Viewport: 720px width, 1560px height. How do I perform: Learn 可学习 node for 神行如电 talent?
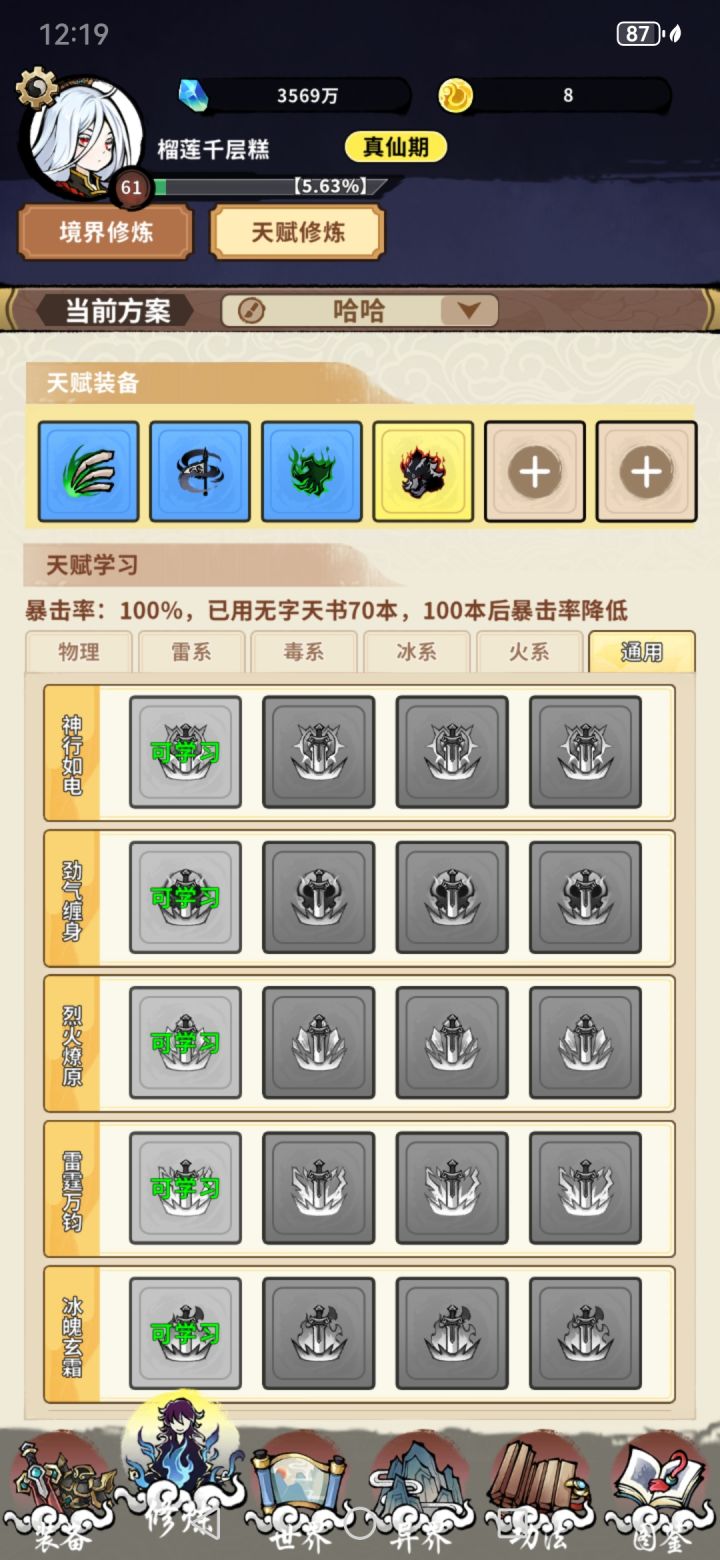tap(185, 752)
